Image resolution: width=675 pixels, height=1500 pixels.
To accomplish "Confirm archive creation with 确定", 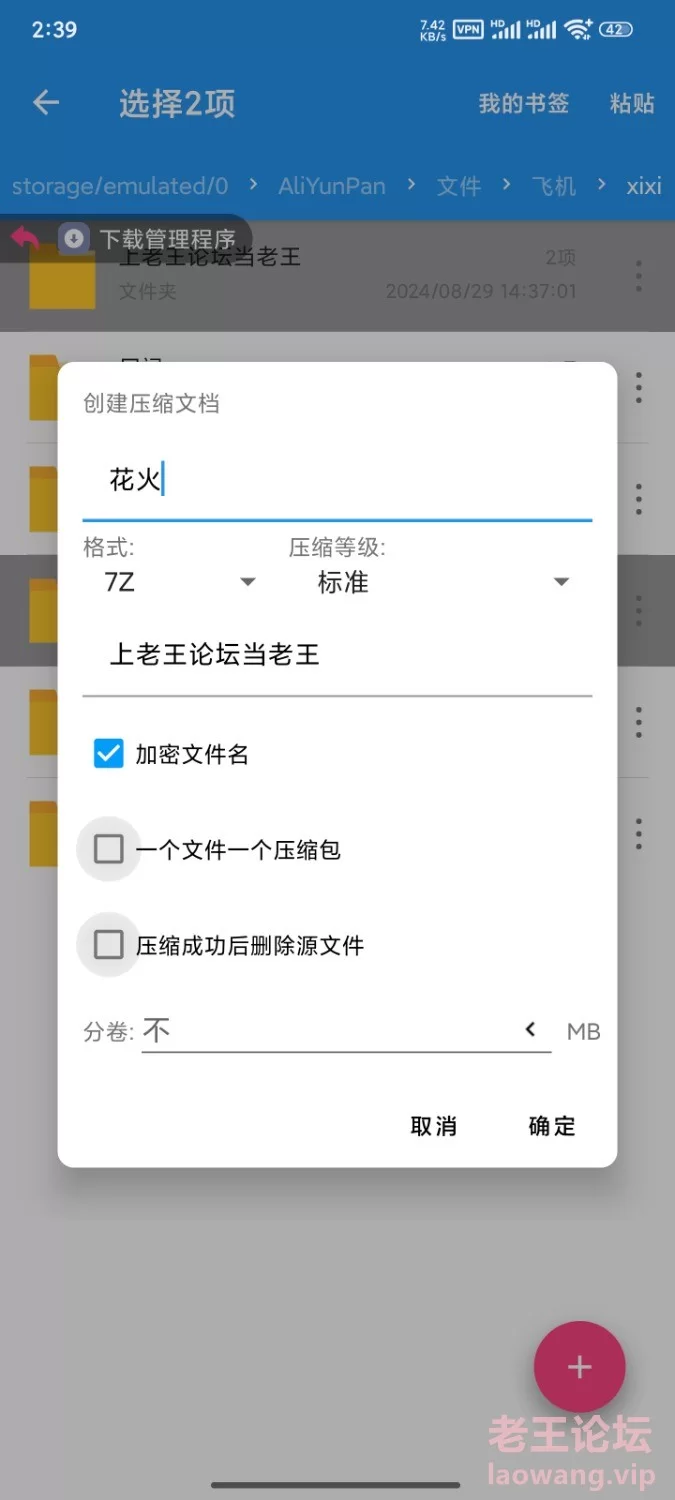I will tap(552, 1126).
